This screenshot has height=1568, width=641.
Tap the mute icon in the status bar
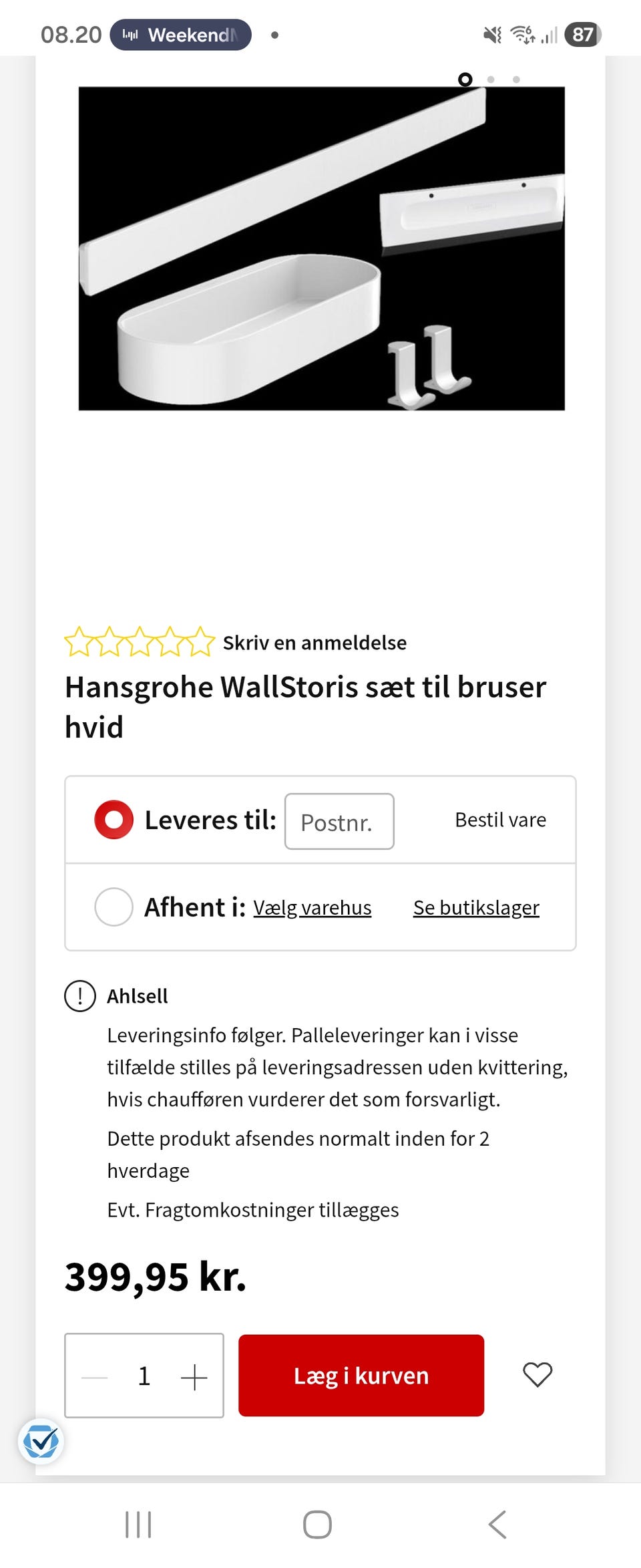[492, 35]
